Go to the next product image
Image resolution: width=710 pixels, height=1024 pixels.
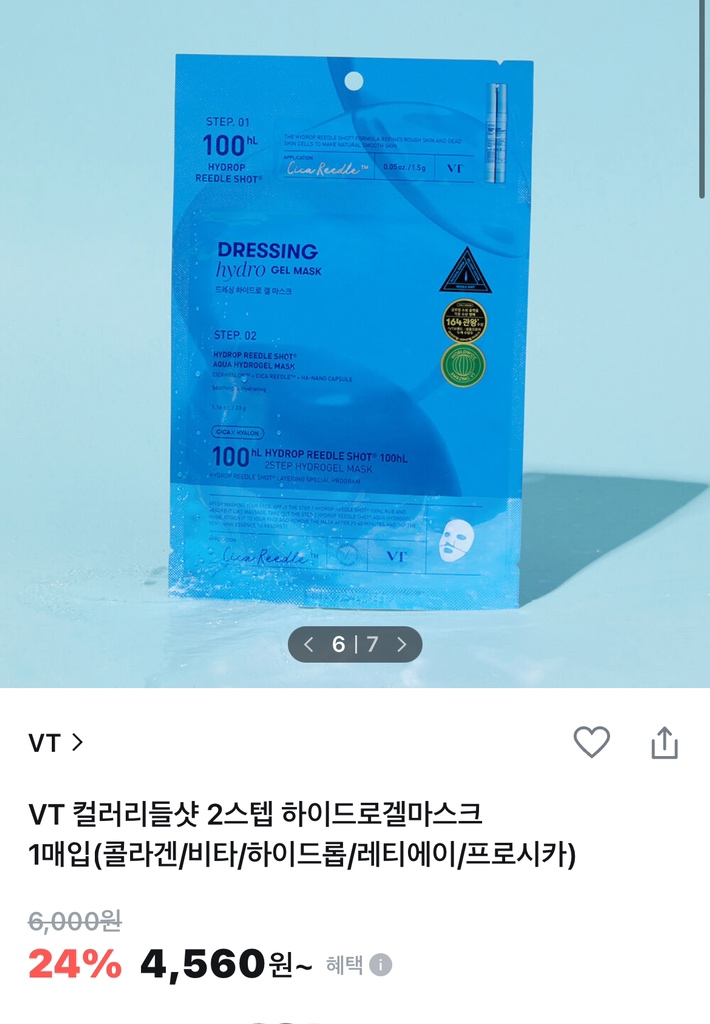tap(402, 645)
